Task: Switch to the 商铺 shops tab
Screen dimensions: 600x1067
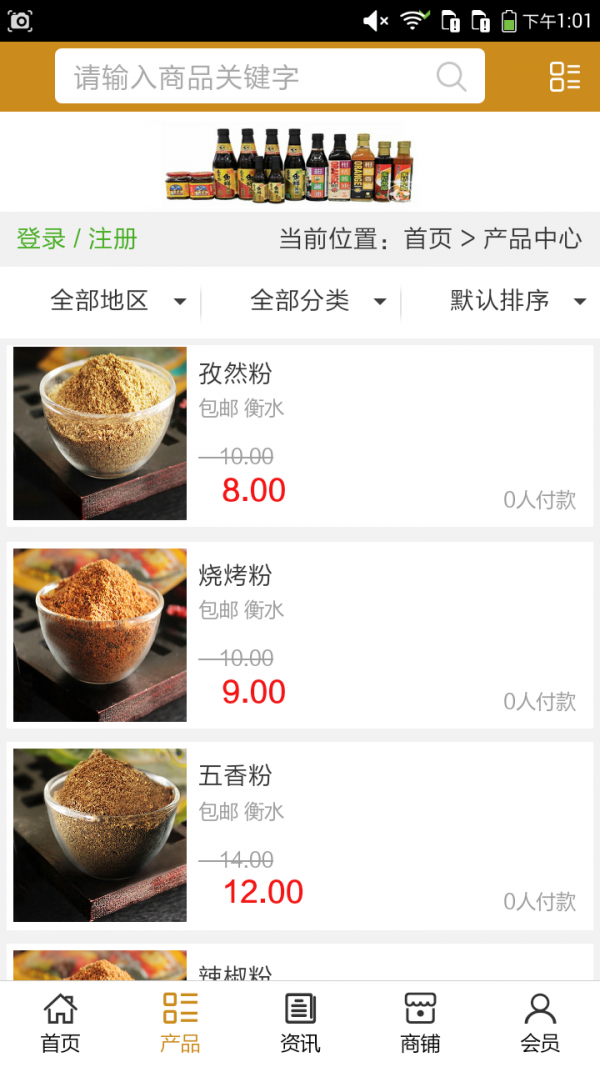Action: click(420, 1023)
